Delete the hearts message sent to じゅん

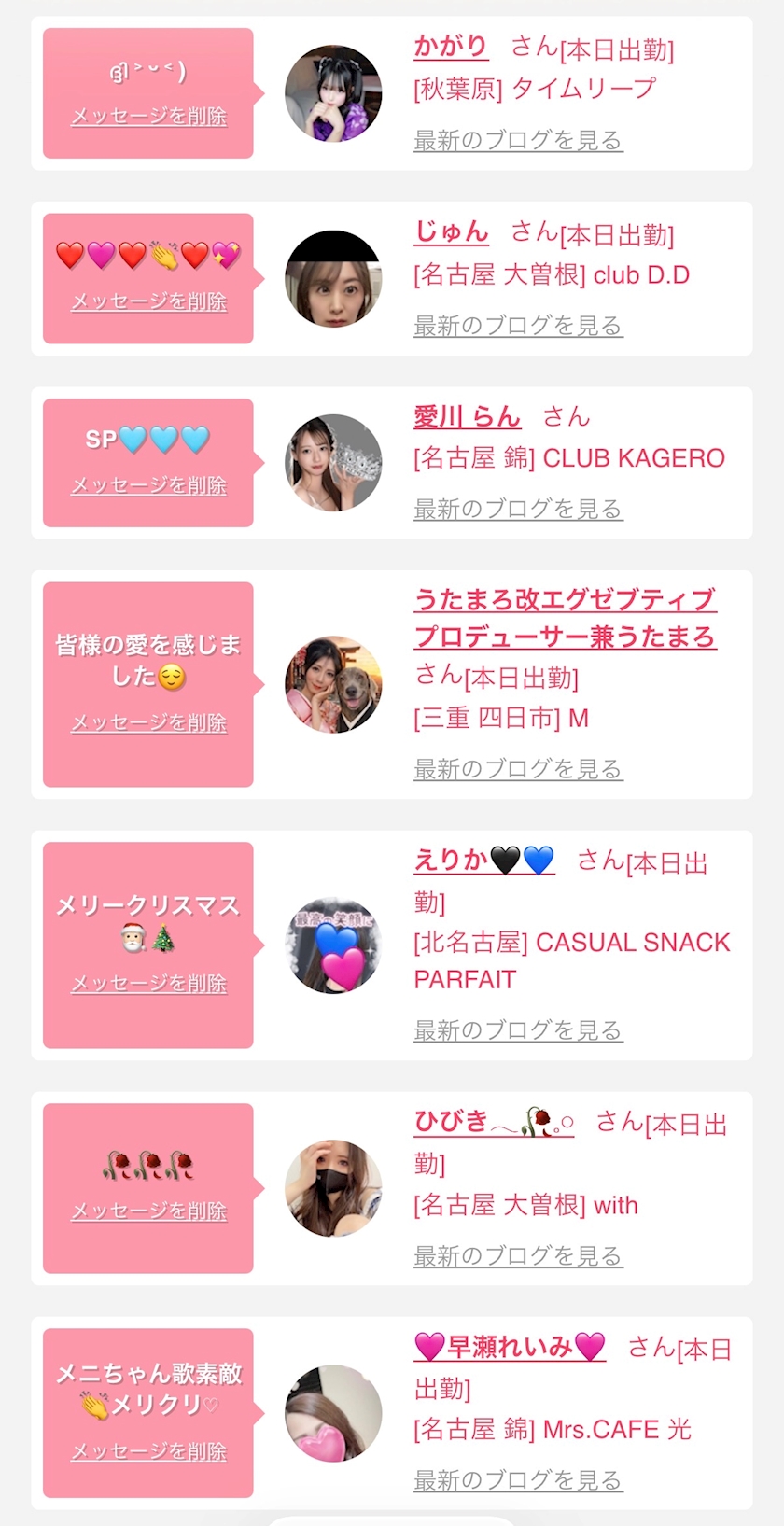click(x=149, y=301)
